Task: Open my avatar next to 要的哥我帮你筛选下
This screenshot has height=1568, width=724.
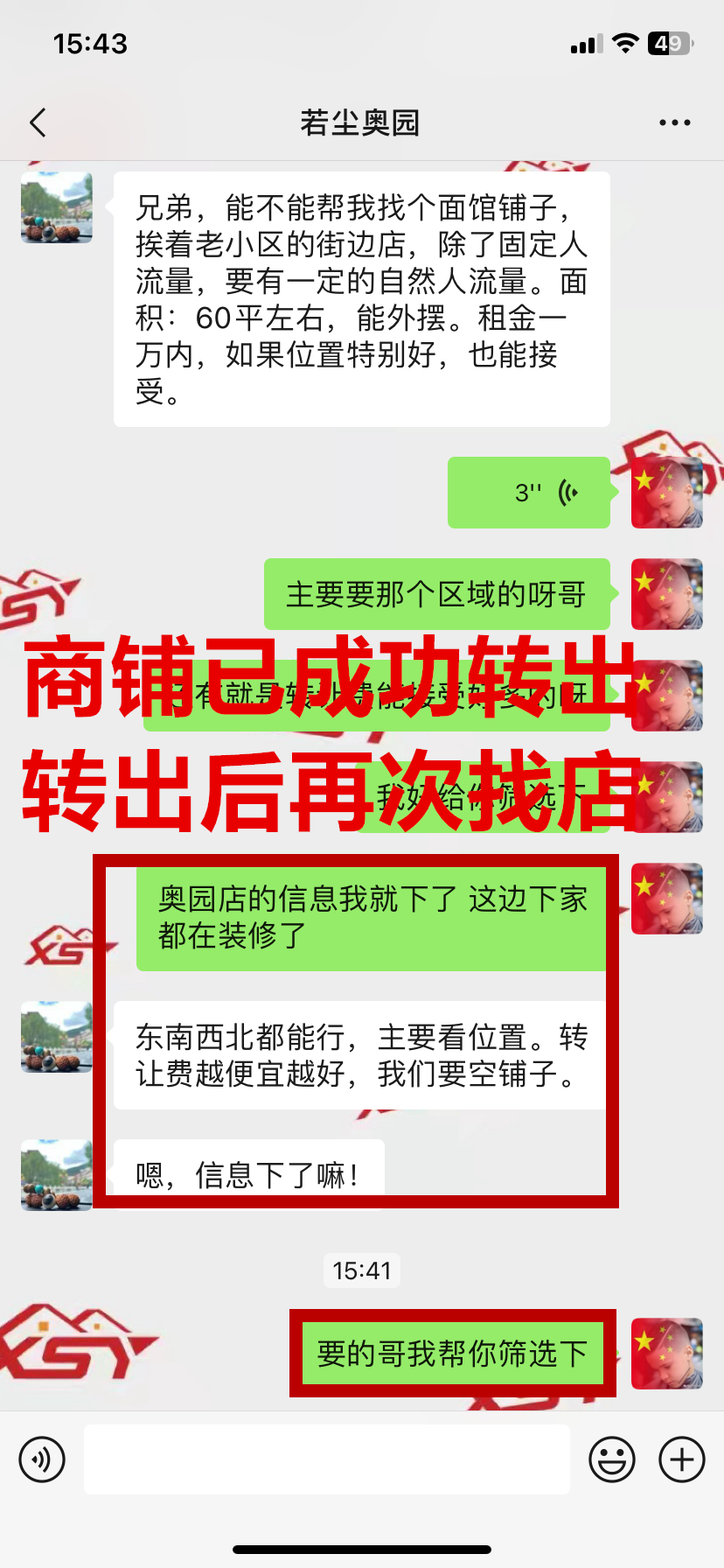Action: [667, 1353]
